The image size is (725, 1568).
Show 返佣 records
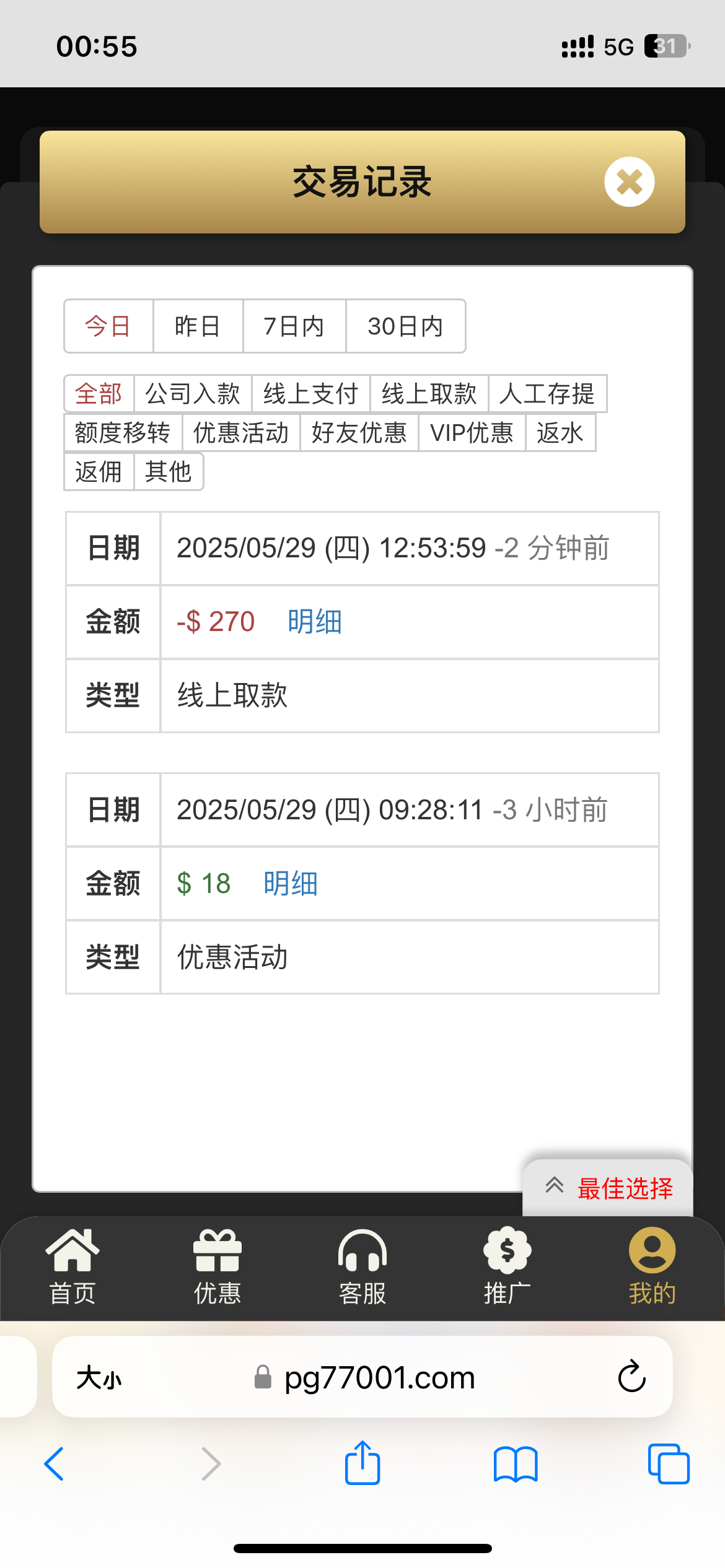[x=99, y=472]
